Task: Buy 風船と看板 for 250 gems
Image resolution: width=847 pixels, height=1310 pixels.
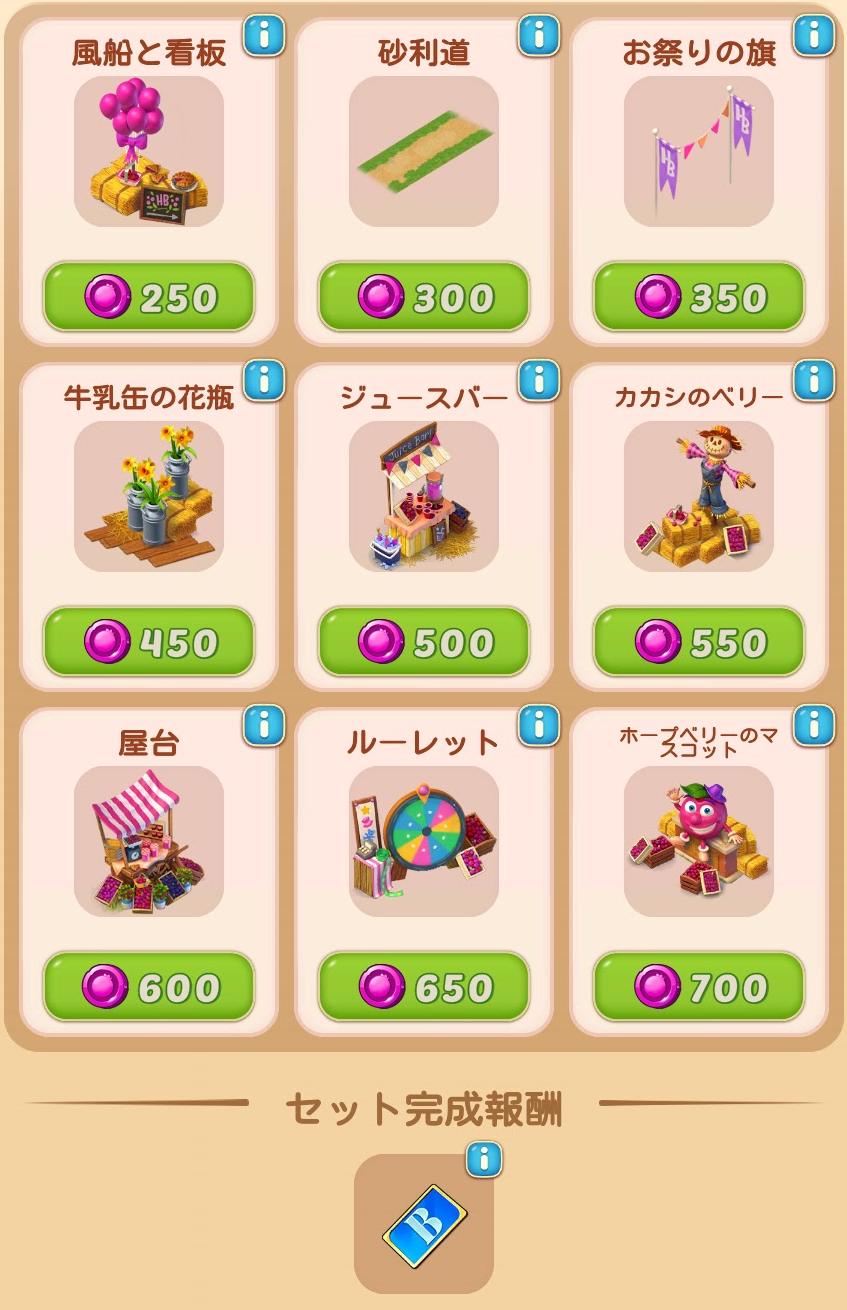Action: click(x=148, y=297)
